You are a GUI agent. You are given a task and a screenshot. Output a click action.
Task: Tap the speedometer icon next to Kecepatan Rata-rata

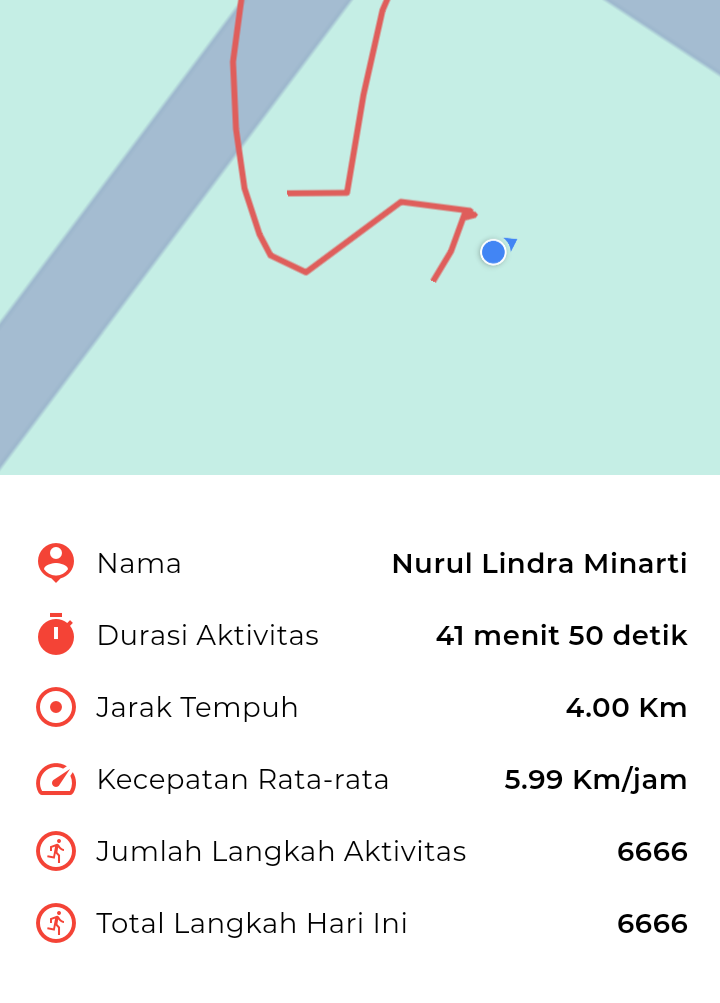tap(55, 779)
